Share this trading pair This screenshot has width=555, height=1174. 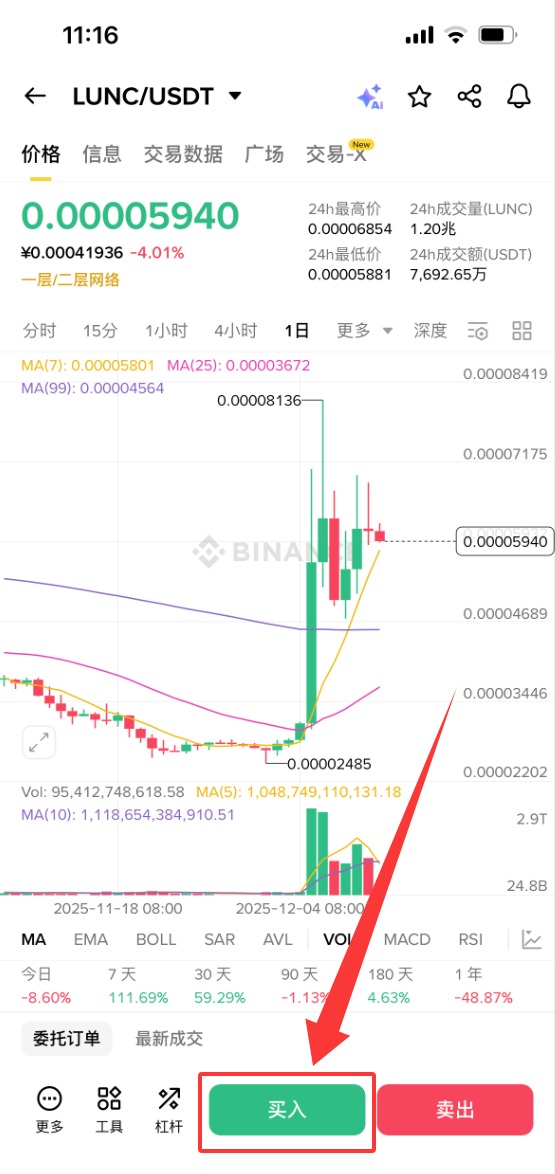(x=470, y=96)
